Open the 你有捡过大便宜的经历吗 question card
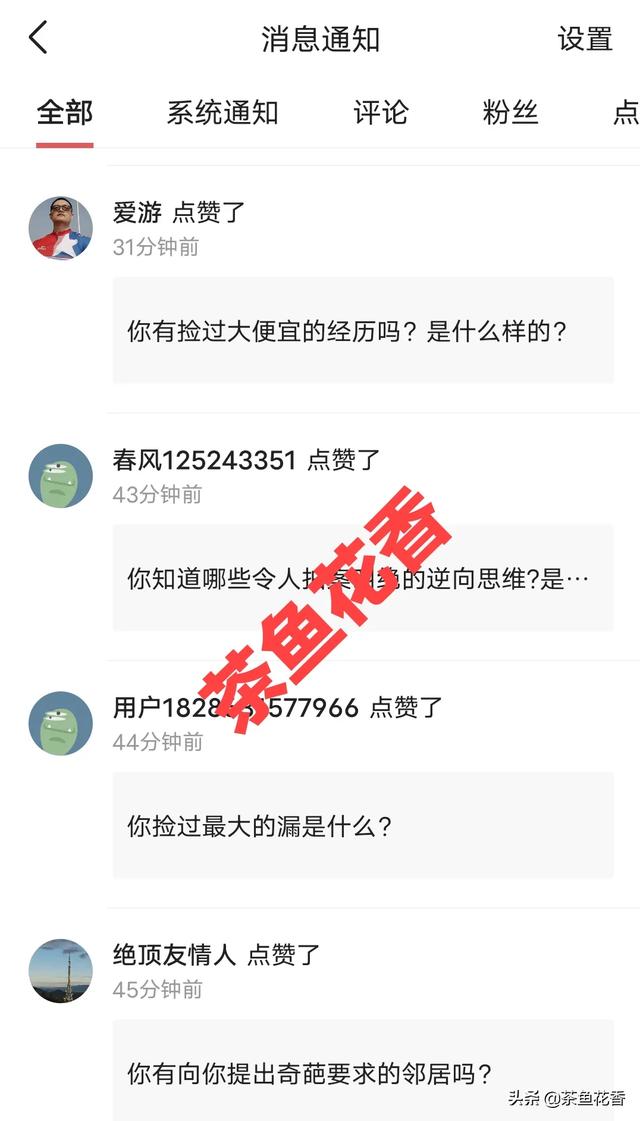This screenshot has width=640, height=1121. (x=363, y=331)
